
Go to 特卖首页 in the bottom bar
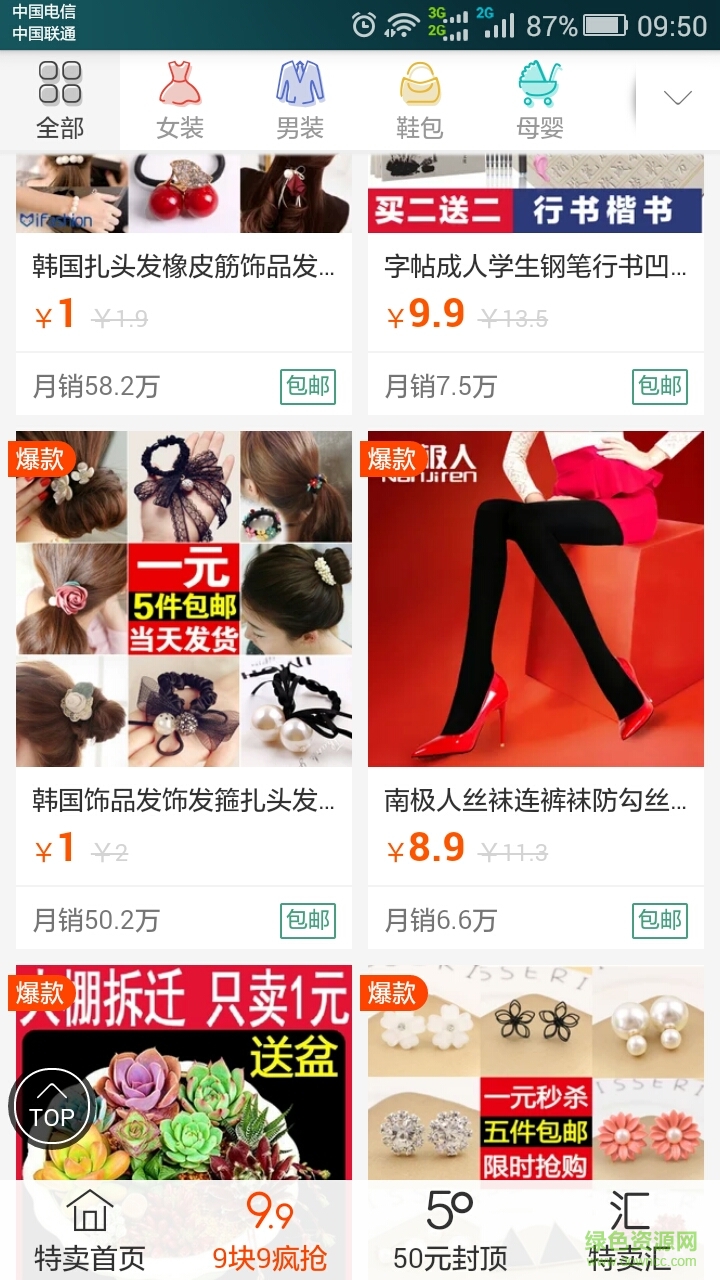point(90,1231)
